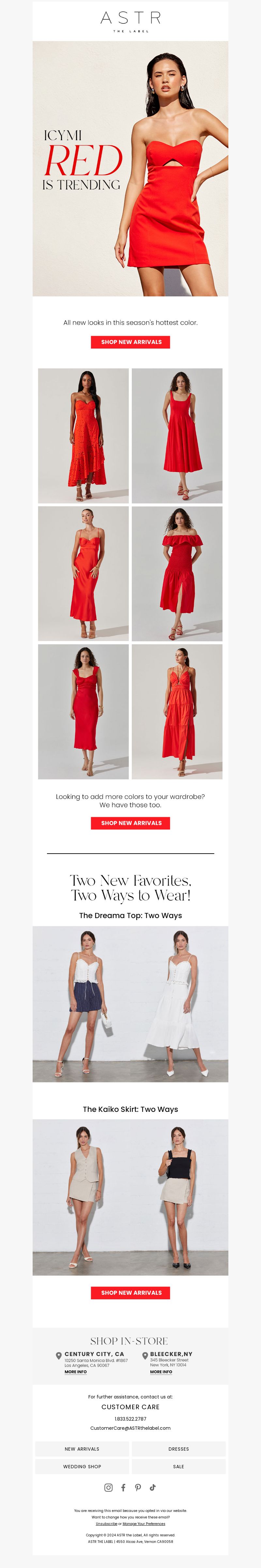
Task: Browse the Dresses category
Action: point(178,1449)
